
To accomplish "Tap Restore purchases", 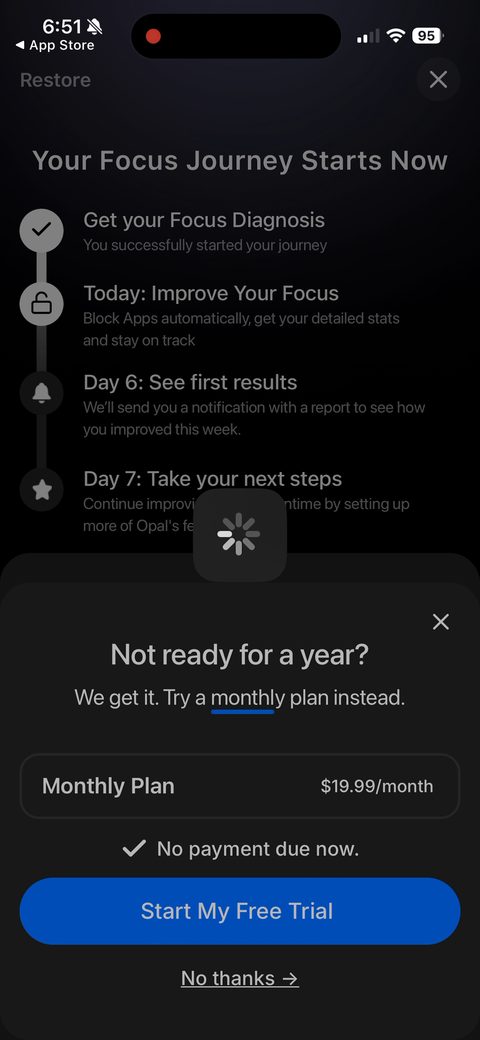I will [x=56, y=80].
